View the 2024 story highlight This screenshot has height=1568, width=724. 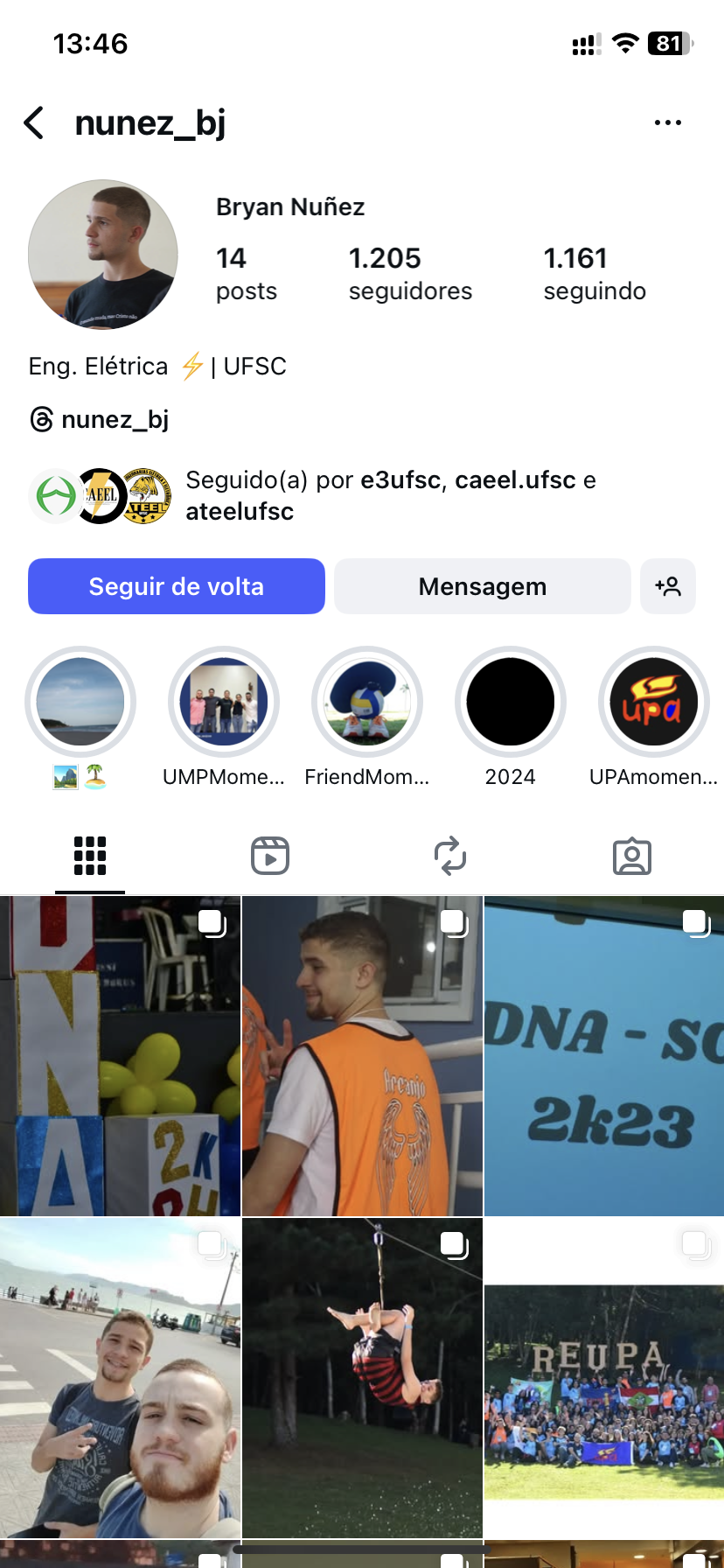[511, 702]
